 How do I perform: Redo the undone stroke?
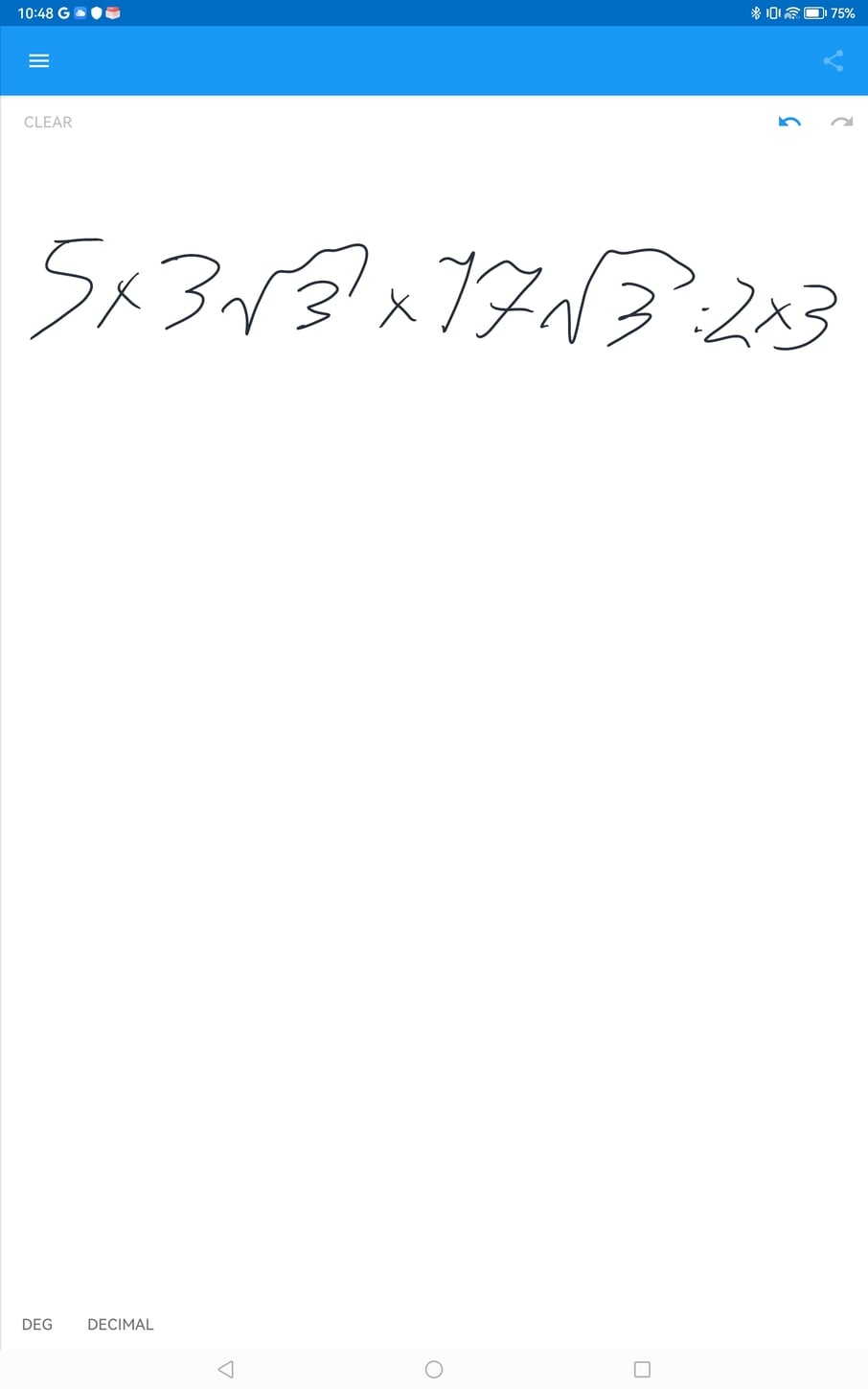click(841, 122)
